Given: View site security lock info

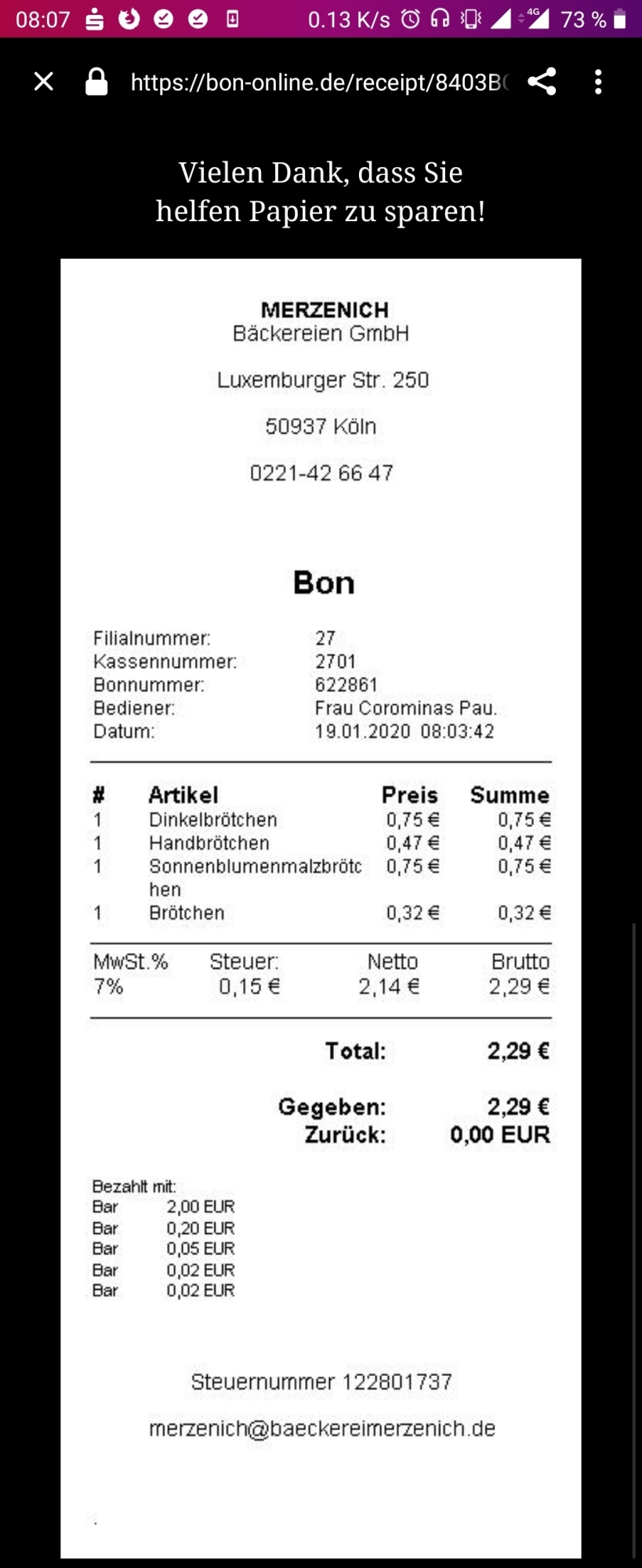Looking at the screenshot, I should (x=96, y=82).
